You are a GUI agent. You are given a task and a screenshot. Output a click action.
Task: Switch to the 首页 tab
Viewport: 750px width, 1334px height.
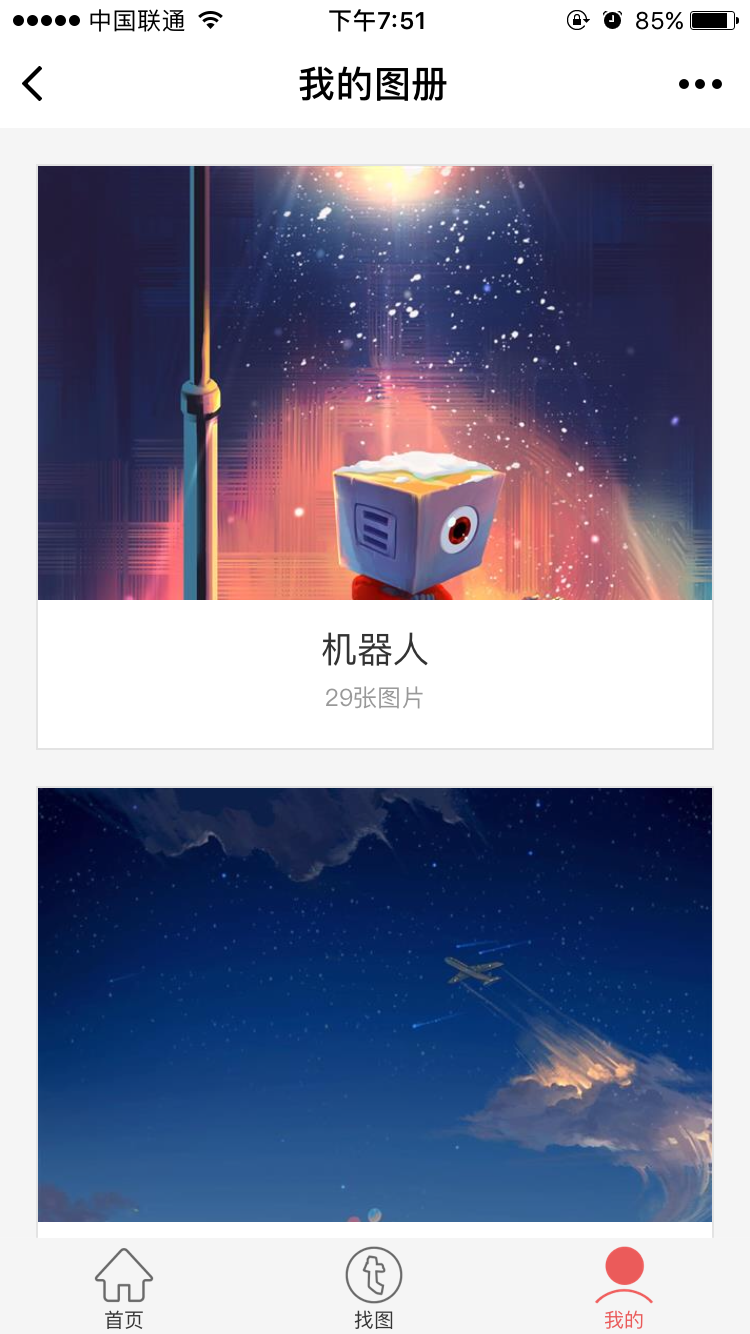[124, 1288]
